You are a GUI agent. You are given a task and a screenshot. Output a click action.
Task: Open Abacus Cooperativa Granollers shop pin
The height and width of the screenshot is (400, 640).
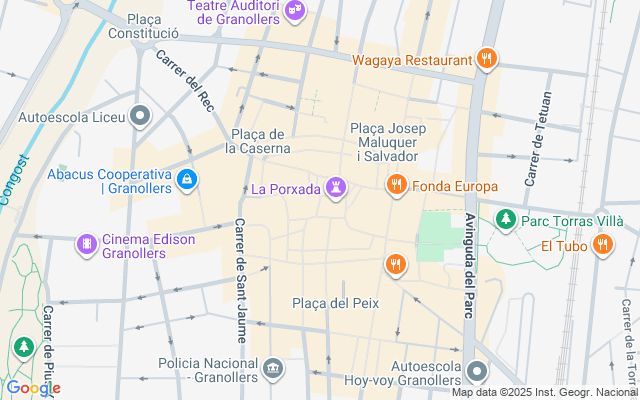point(187,180)
